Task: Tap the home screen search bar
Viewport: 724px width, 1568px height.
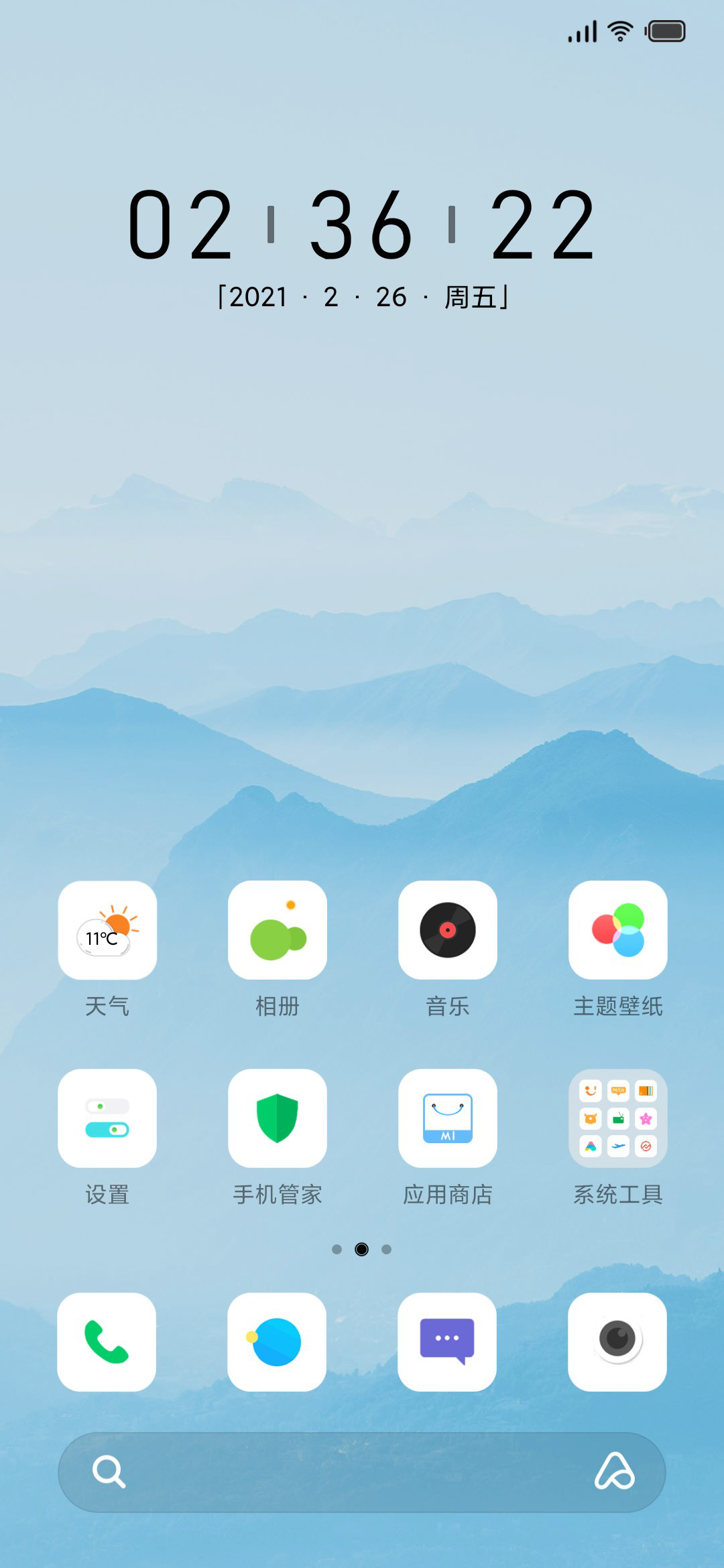Action: [362, 1472]
